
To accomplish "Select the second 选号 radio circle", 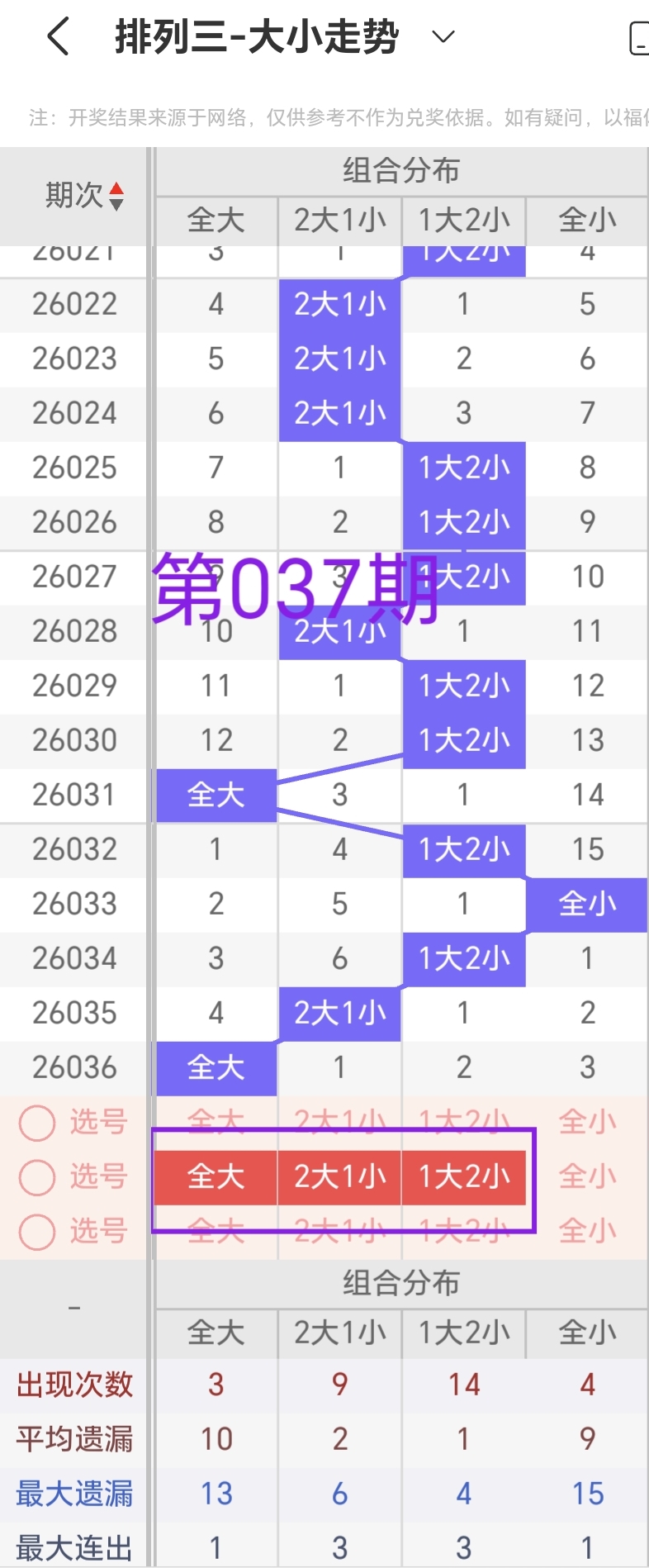I will coord(36,1177).
